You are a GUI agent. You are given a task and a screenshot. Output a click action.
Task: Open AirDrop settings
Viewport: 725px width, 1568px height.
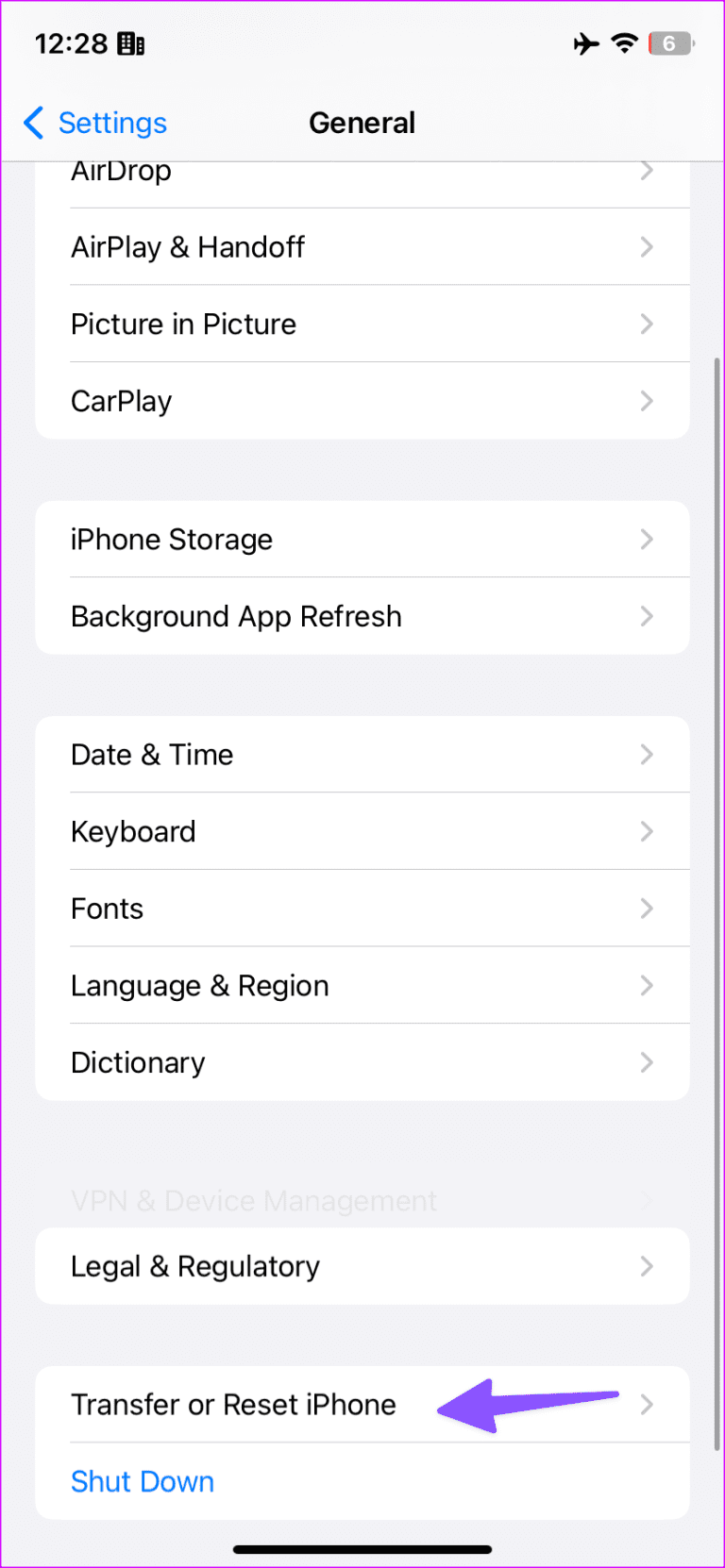click(362, 171)
